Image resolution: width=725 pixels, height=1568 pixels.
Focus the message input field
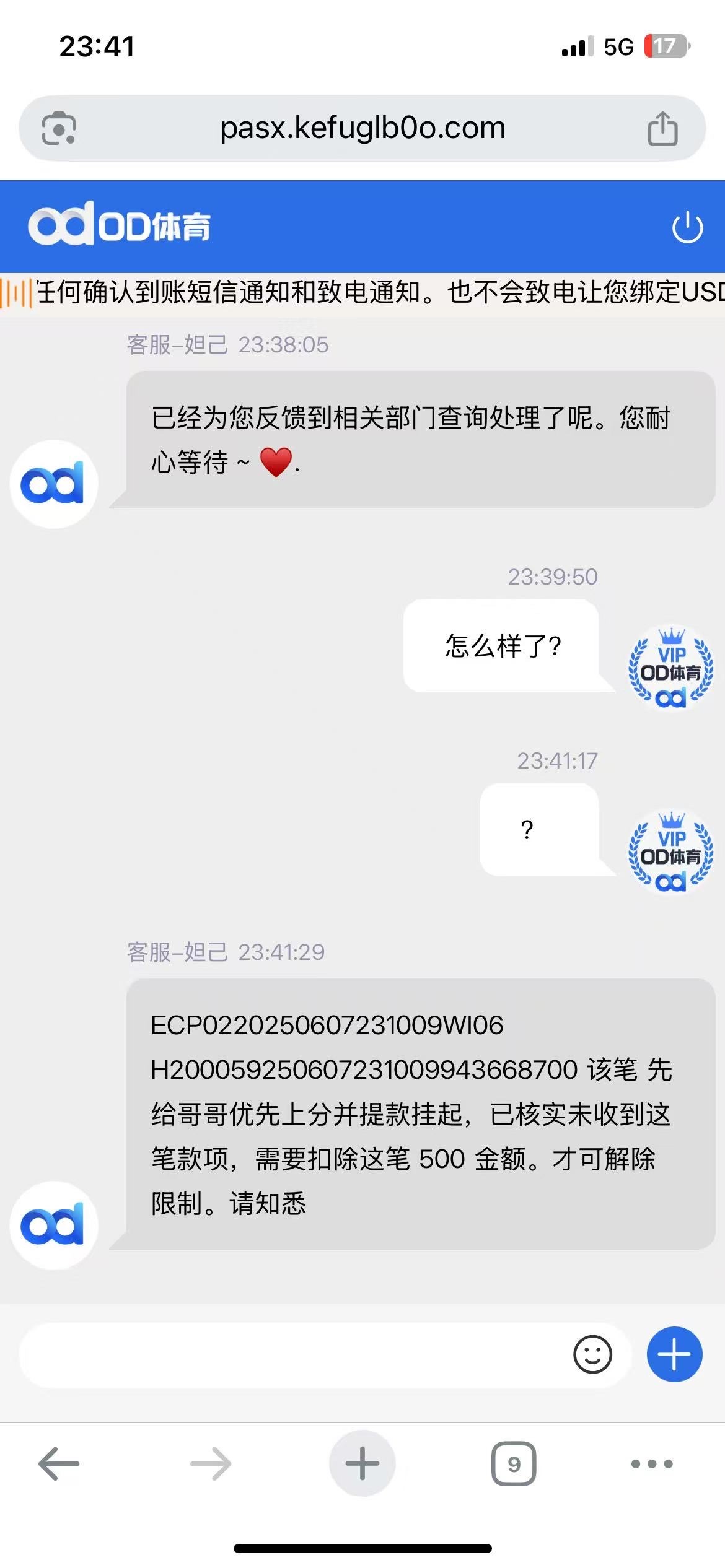(x=294, y=1354)
